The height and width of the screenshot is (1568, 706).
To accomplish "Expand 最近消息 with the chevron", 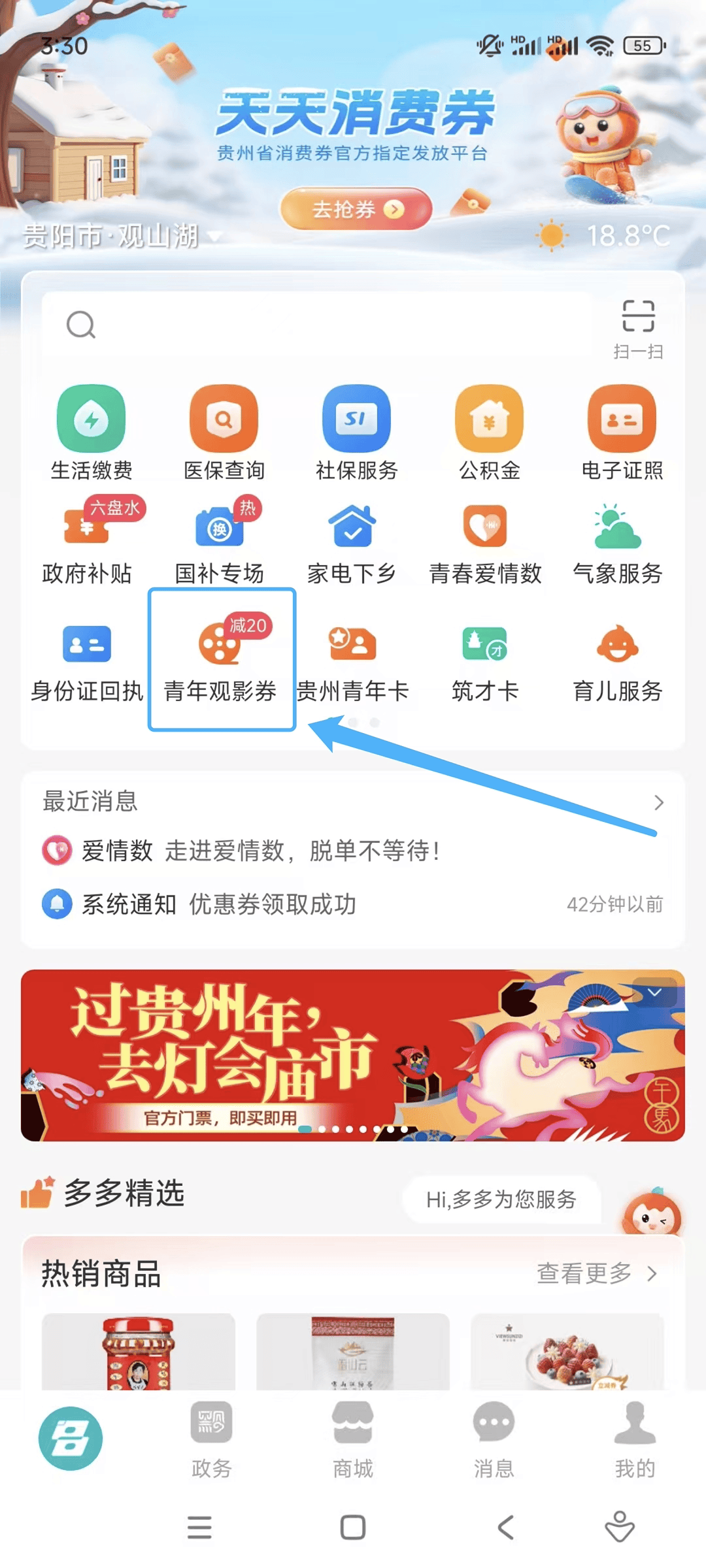I will [658, 802].
